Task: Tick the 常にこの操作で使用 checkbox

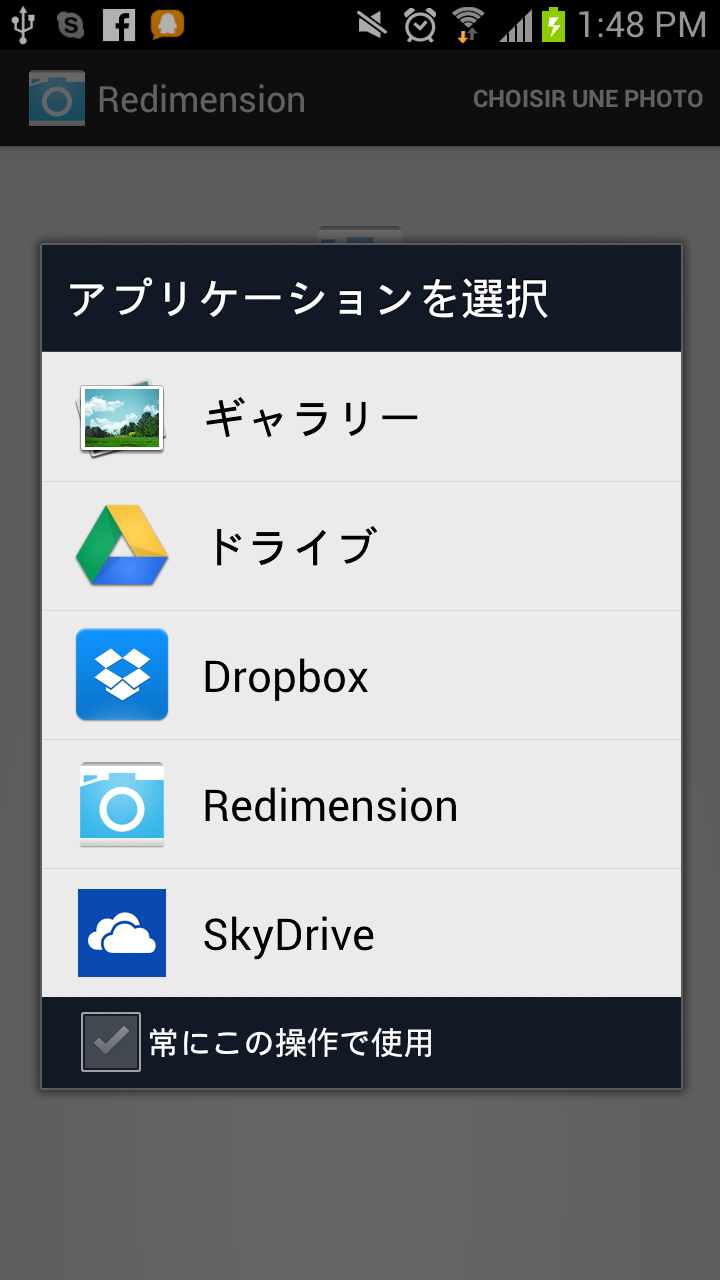Action: [111, 1042]
